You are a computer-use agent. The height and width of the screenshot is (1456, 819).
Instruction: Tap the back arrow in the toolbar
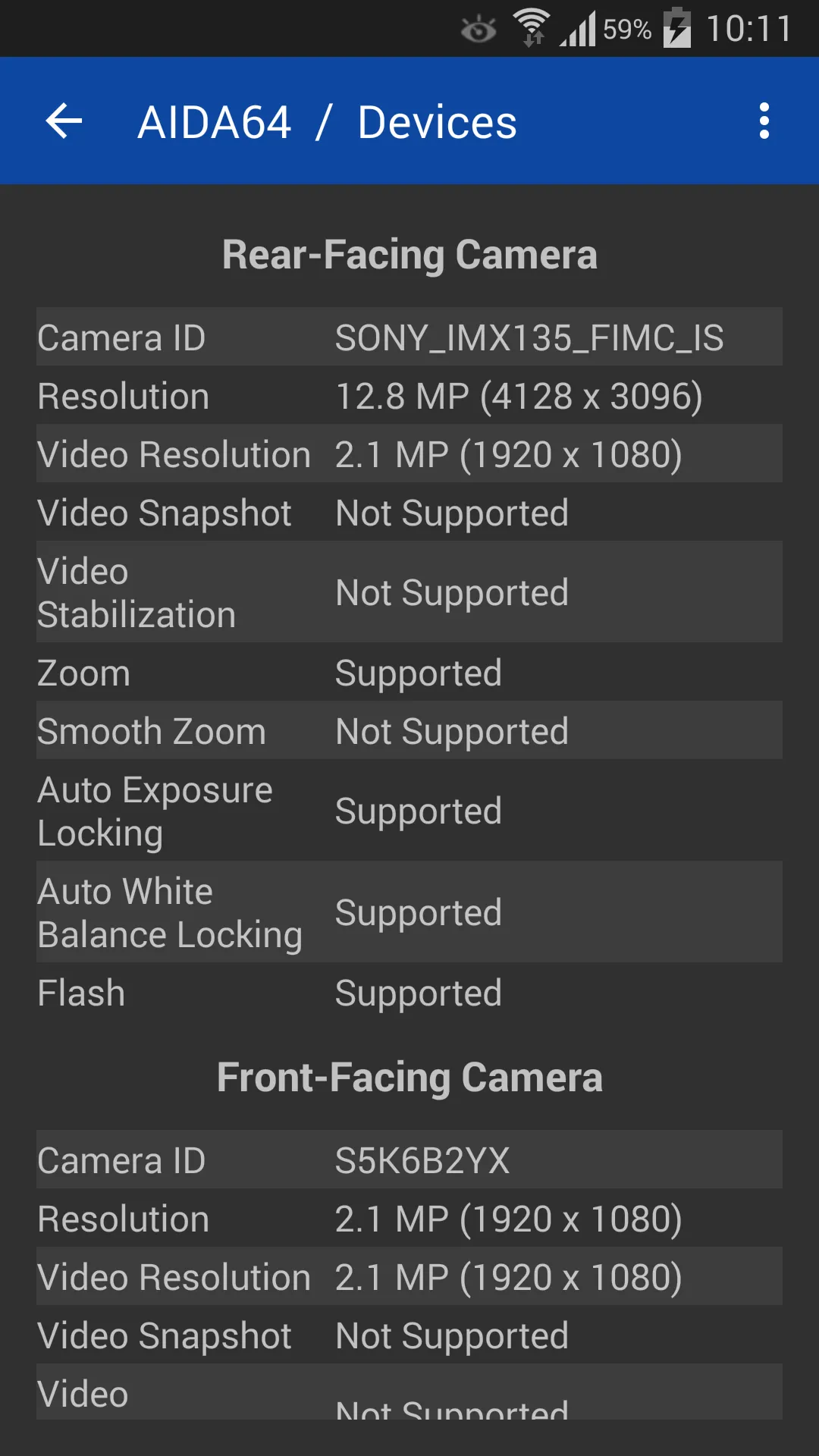coord(64,121)
